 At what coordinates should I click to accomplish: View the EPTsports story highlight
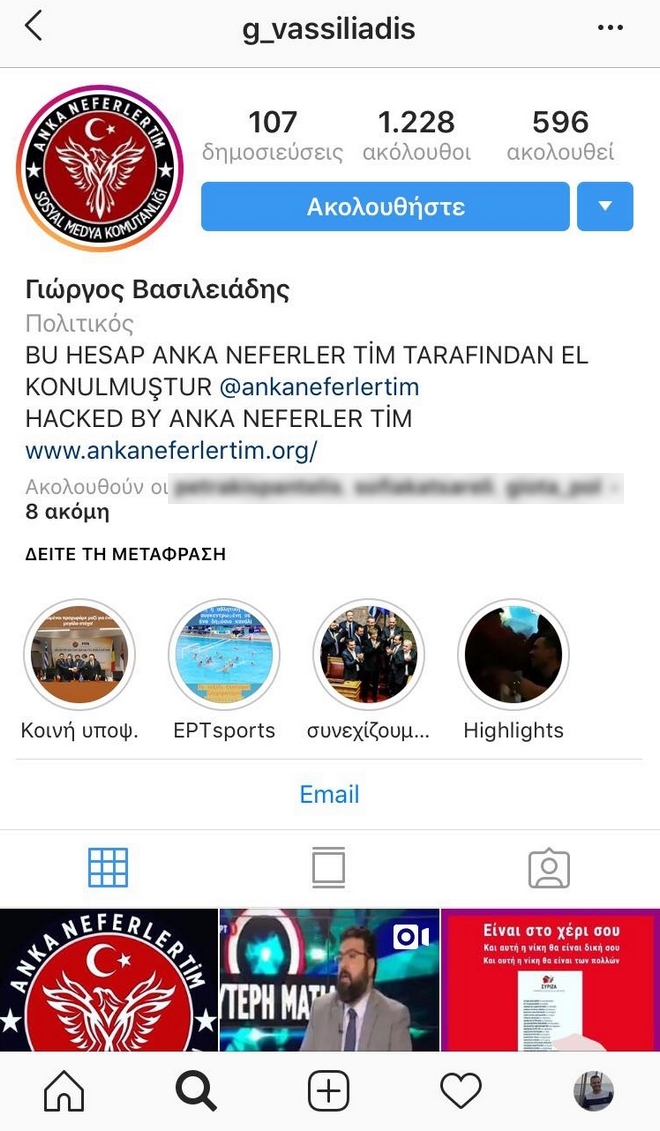pos(223,655)
